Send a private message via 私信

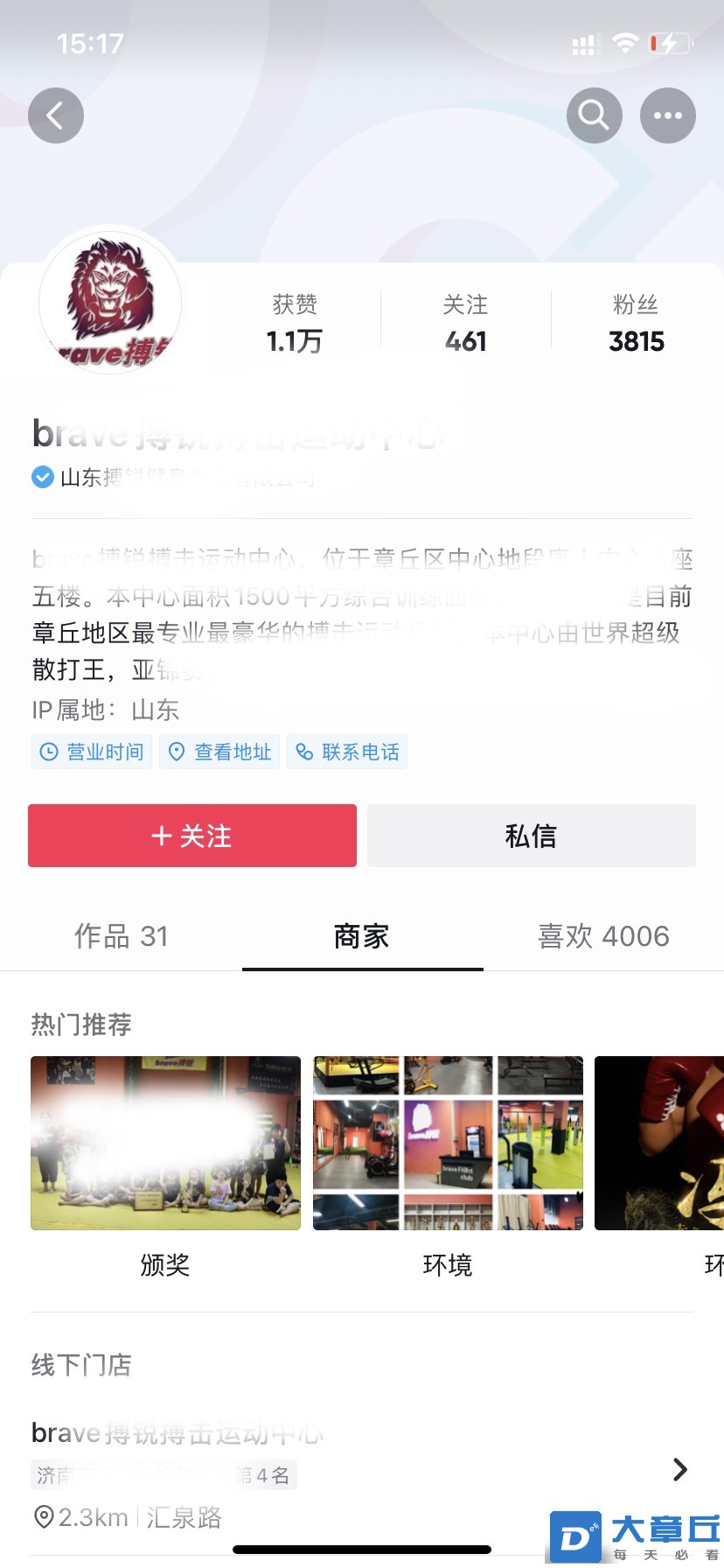(x=531, y=836)
